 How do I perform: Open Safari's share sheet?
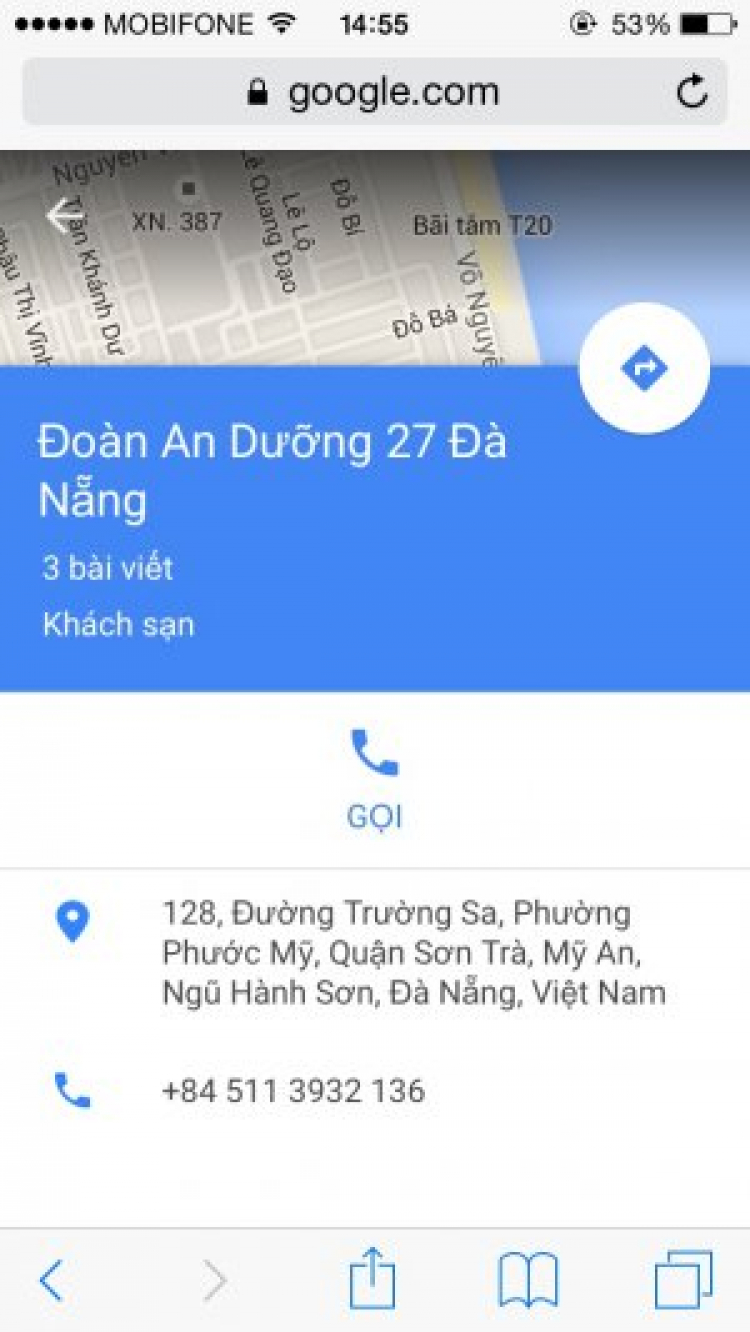click(372, 1277)
